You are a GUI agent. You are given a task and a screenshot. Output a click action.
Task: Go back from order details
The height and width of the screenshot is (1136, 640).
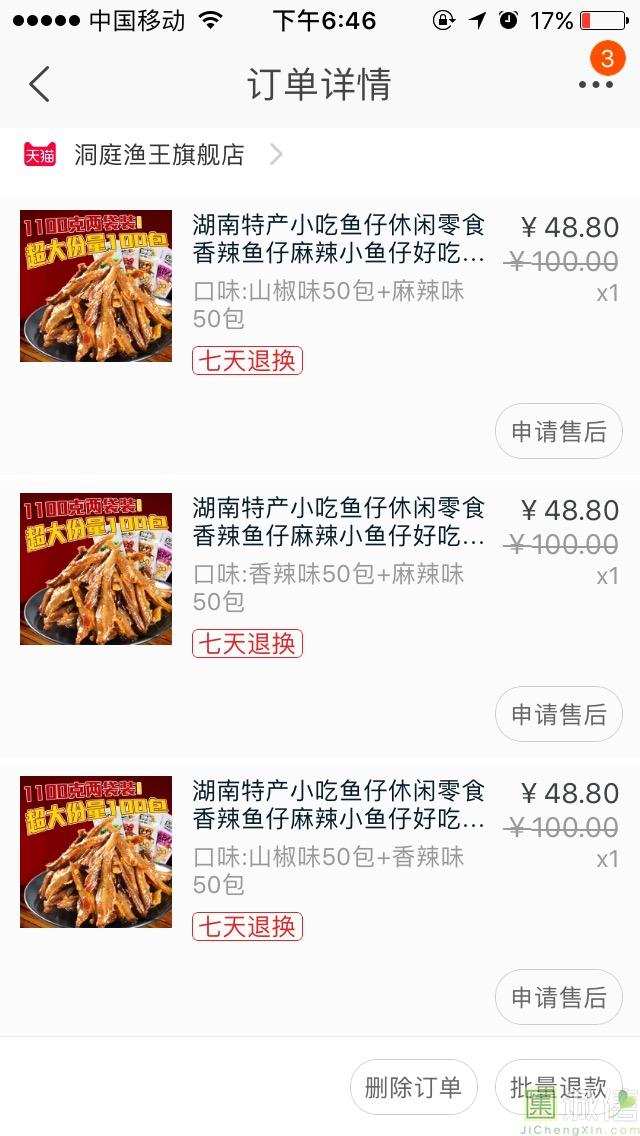(39, 85)
